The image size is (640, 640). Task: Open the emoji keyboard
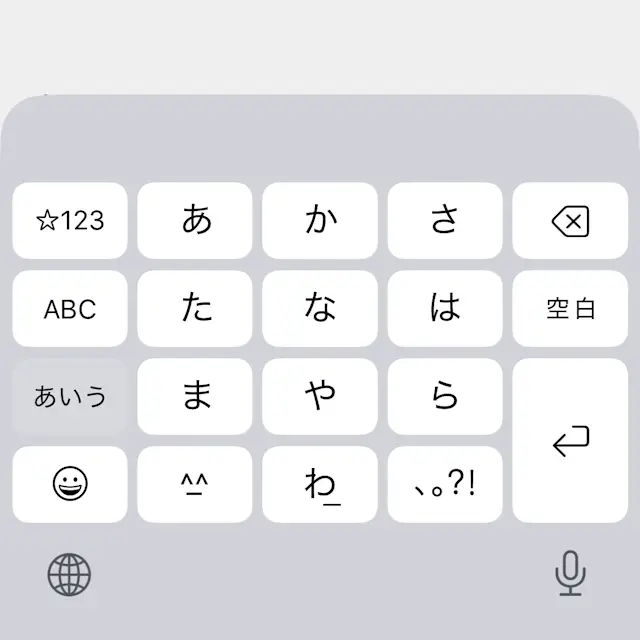pos(70,485)
